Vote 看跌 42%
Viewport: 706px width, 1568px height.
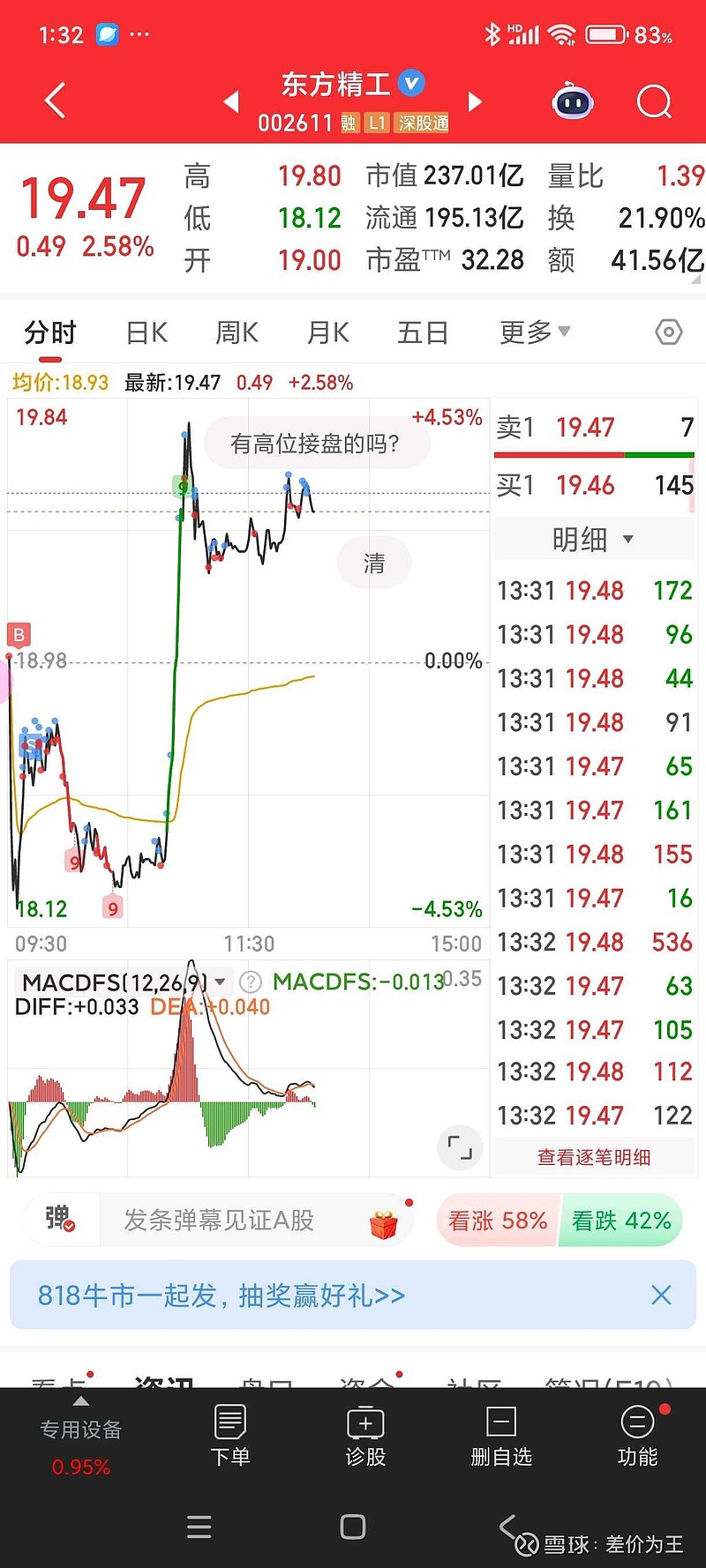[620, 1221]
